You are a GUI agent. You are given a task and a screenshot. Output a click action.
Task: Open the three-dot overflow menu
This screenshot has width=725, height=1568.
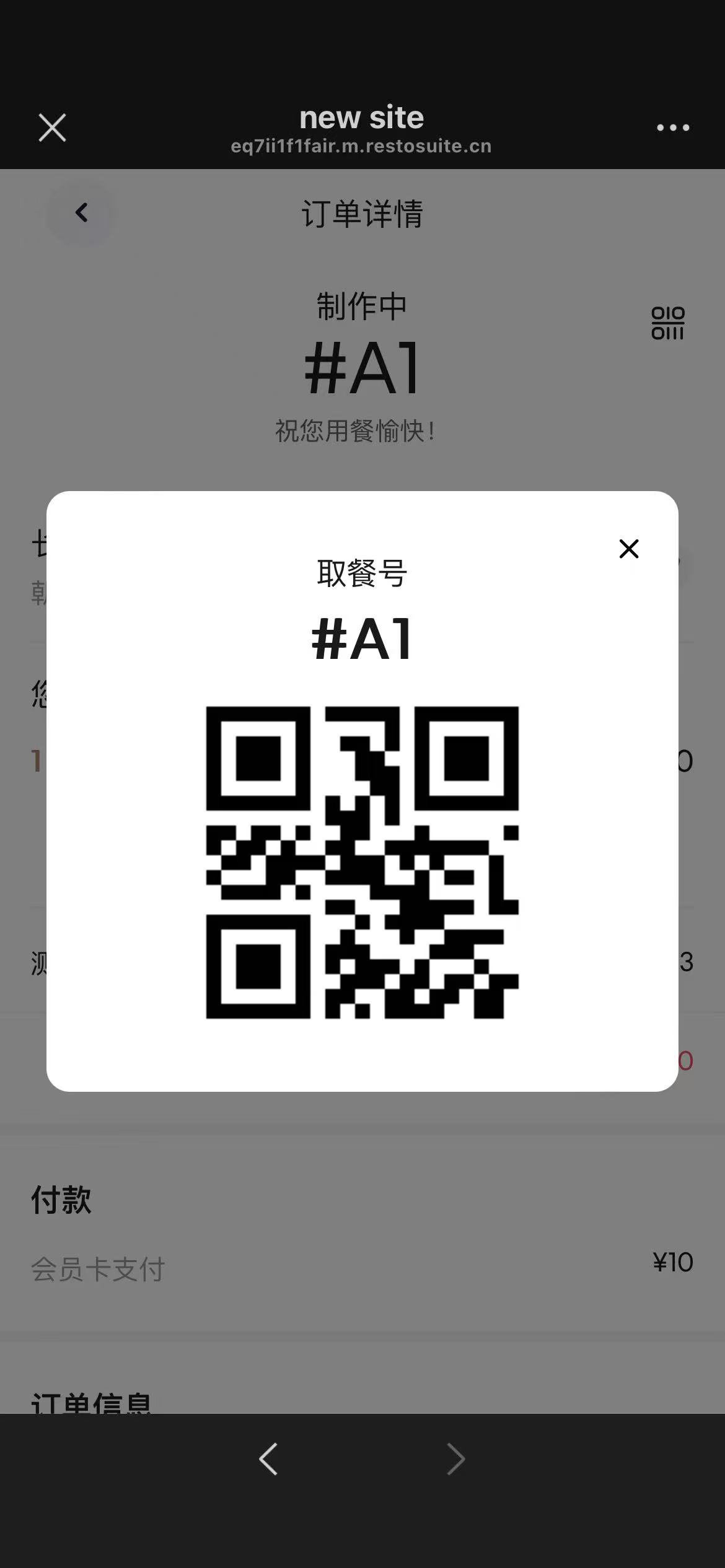point(673,128)
